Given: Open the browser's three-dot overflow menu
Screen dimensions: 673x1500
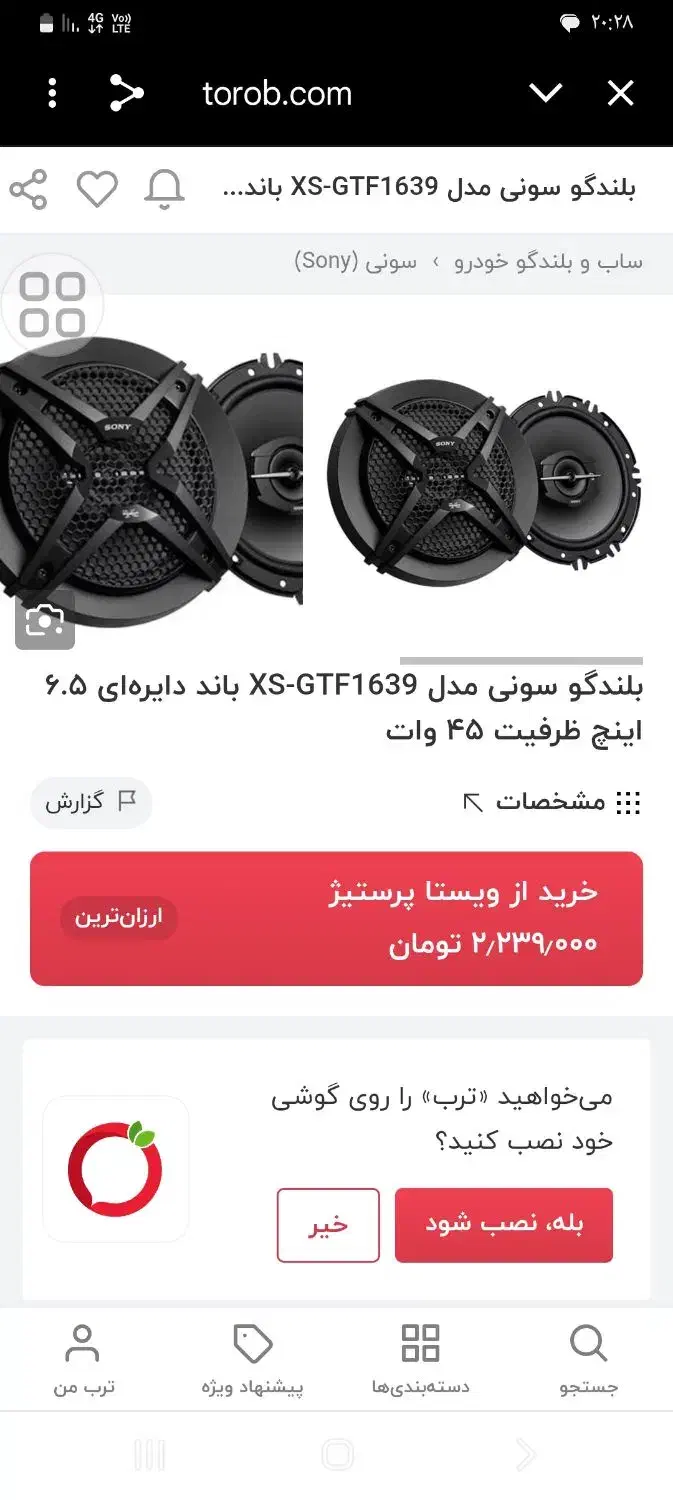Looking at the screenshot, I should pyautogui.click(x=52, y=94).
